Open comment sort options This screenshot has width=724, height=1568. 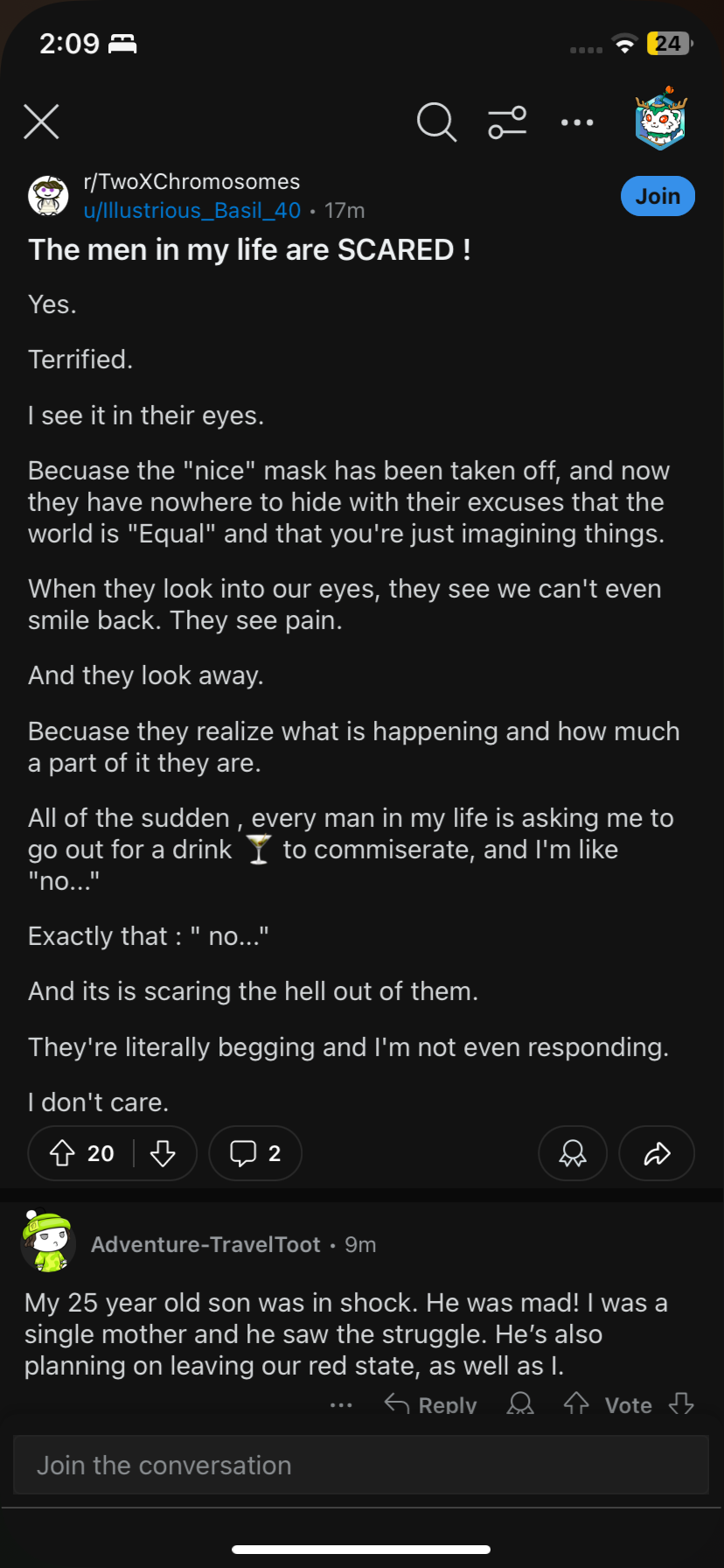pyautogui.click(x=507, y=122)
